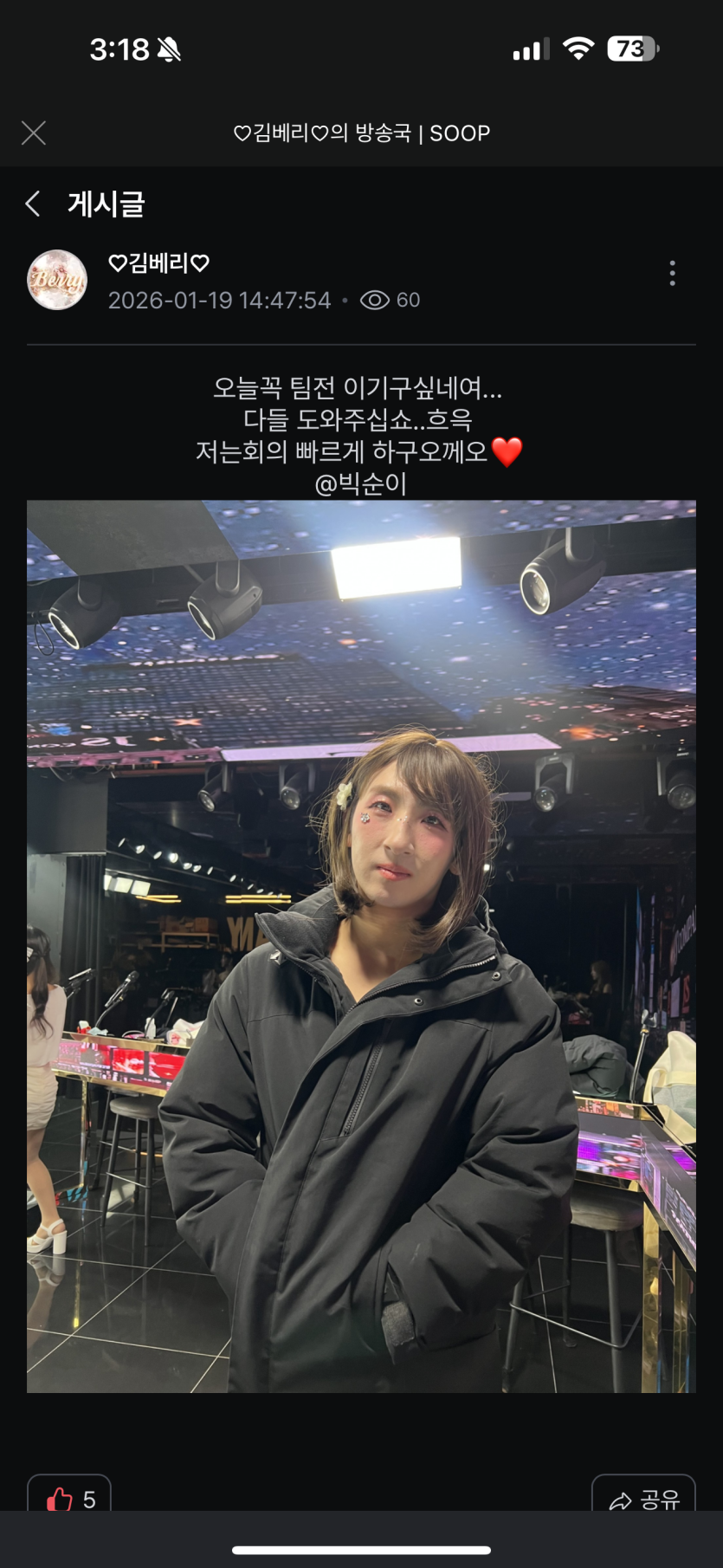The height and width of the screenshot is (1568, 723).
Task: Like the post with thumbs-up button
Action: 69,1496
